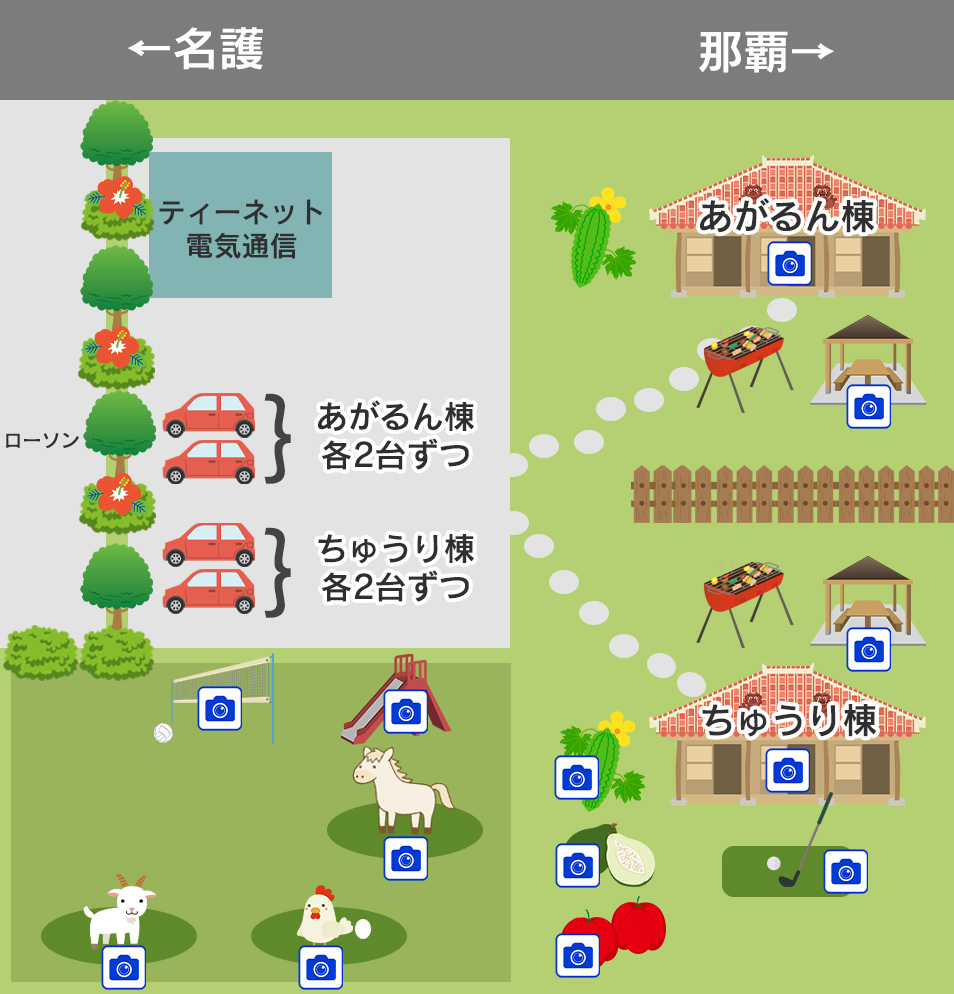Open the camera icon on the bitter melon
This screenshot has width=954, height=994.
577,777
